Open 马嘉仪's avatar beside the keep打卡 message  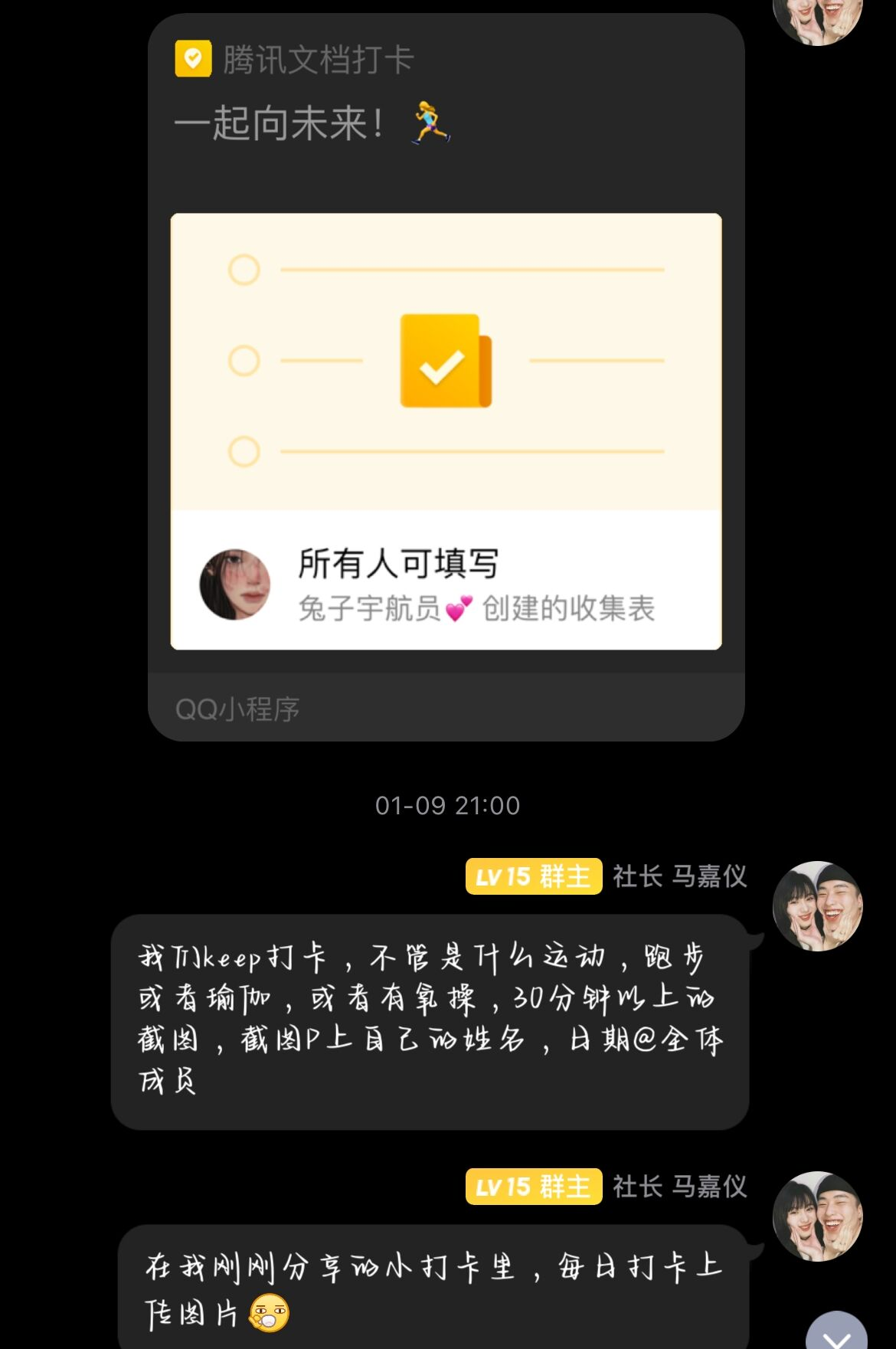[817, 906]
